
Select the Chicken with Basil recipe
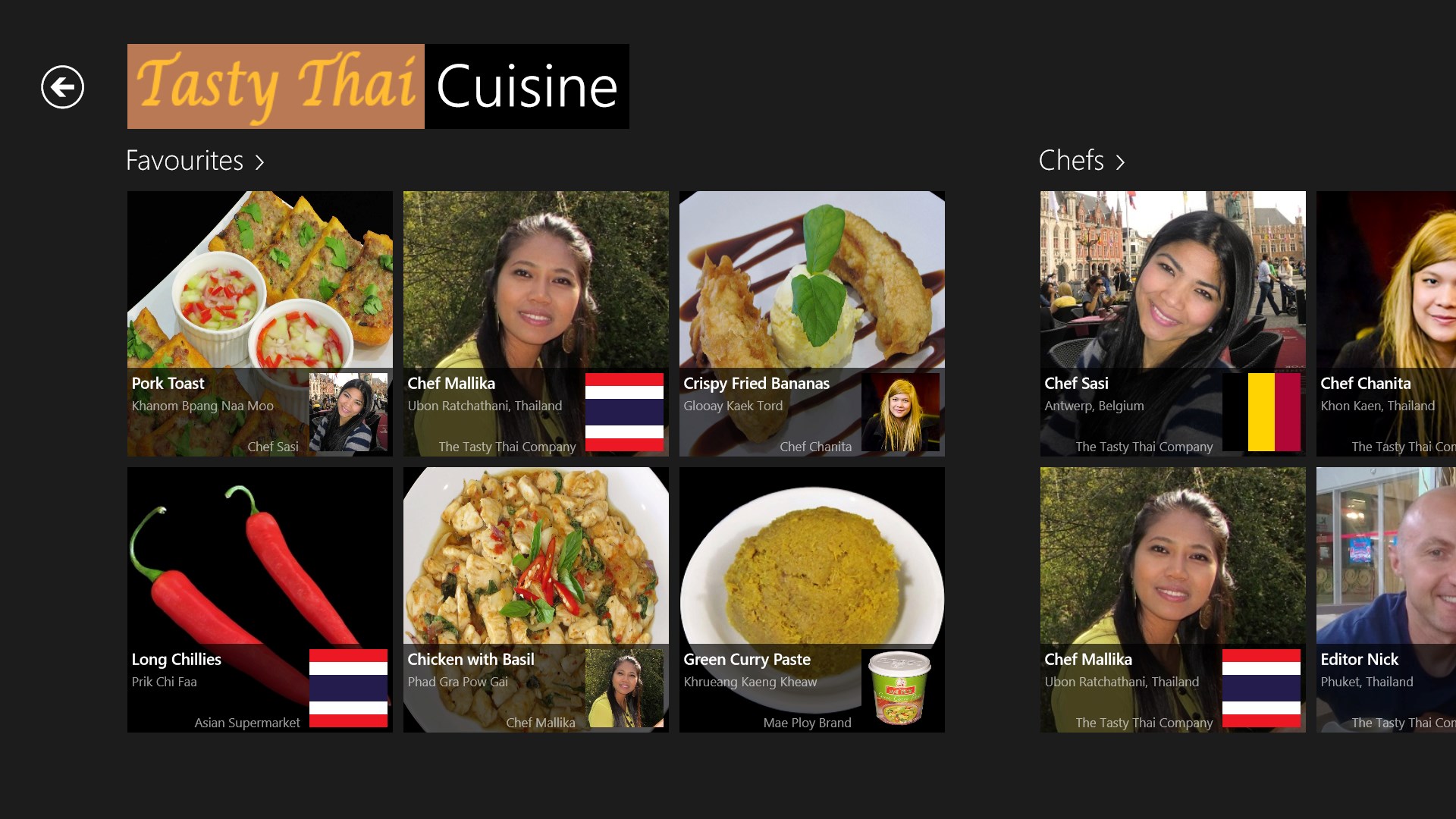[x=535, y=599]
